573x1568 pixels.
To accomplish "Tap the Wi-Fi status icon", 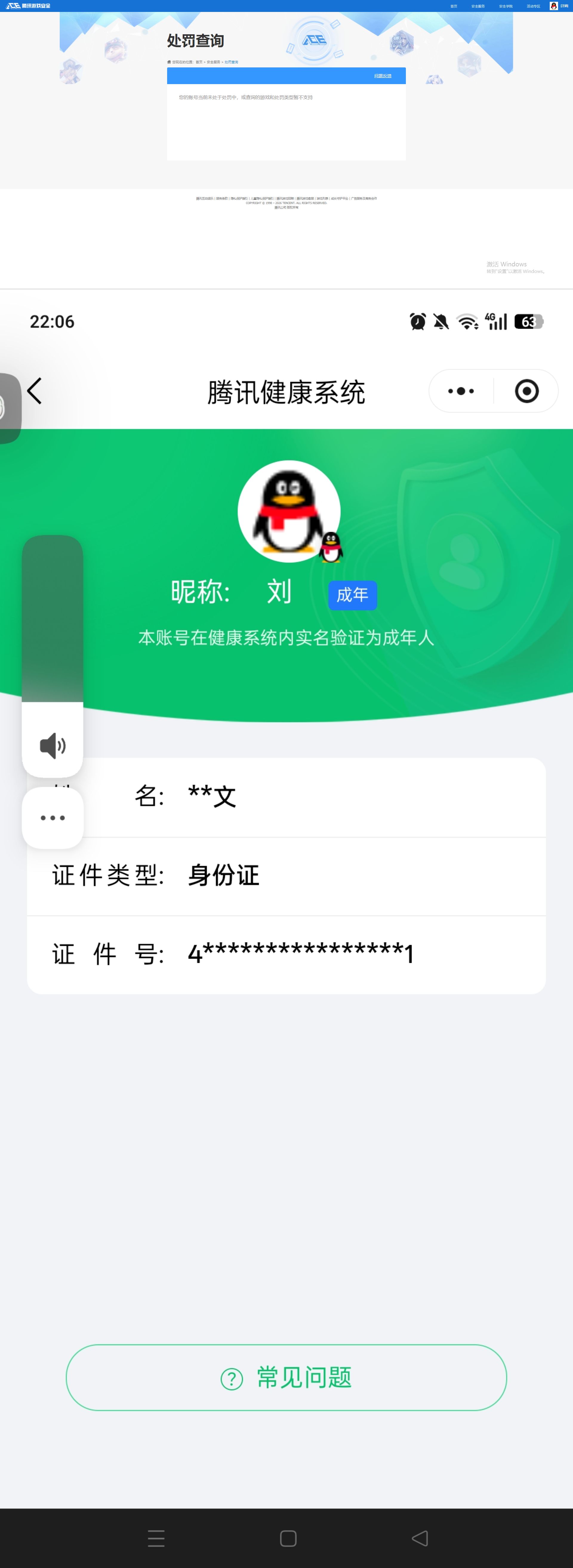I will (466, 322).
